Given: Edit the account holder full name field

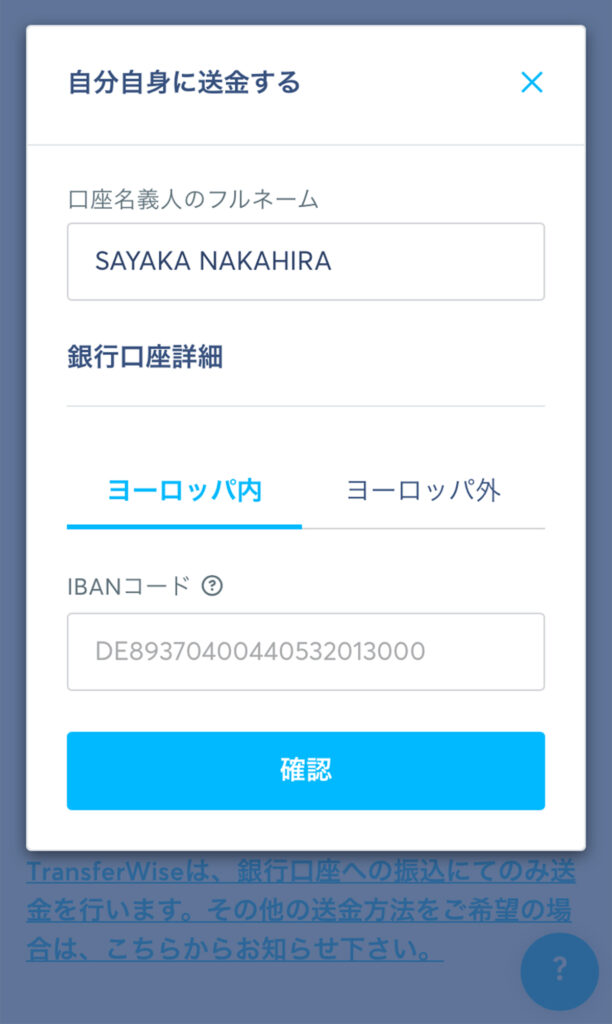Looking at the screenshot, I should click(x=306, y=261).
